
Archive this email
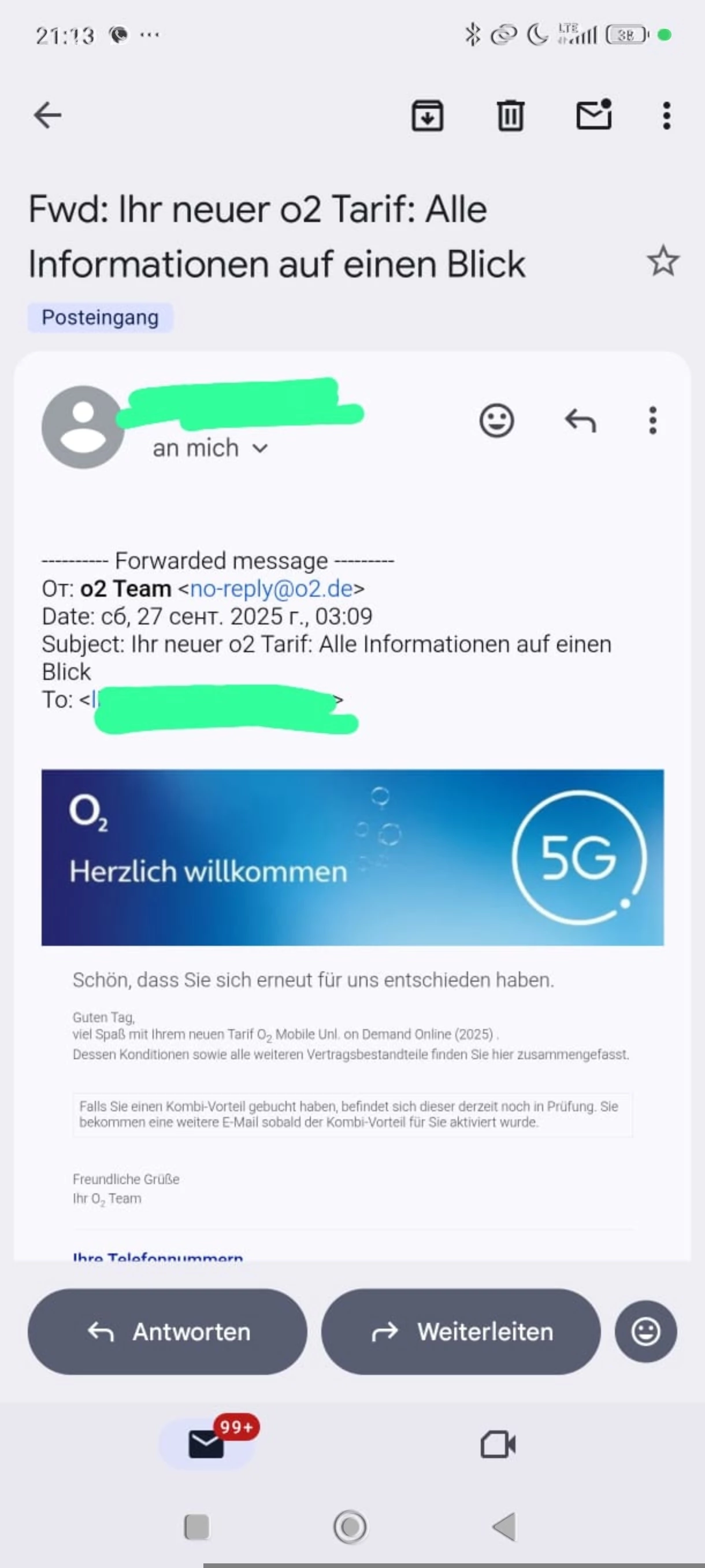pyautogui.click(x=427, y=115)
